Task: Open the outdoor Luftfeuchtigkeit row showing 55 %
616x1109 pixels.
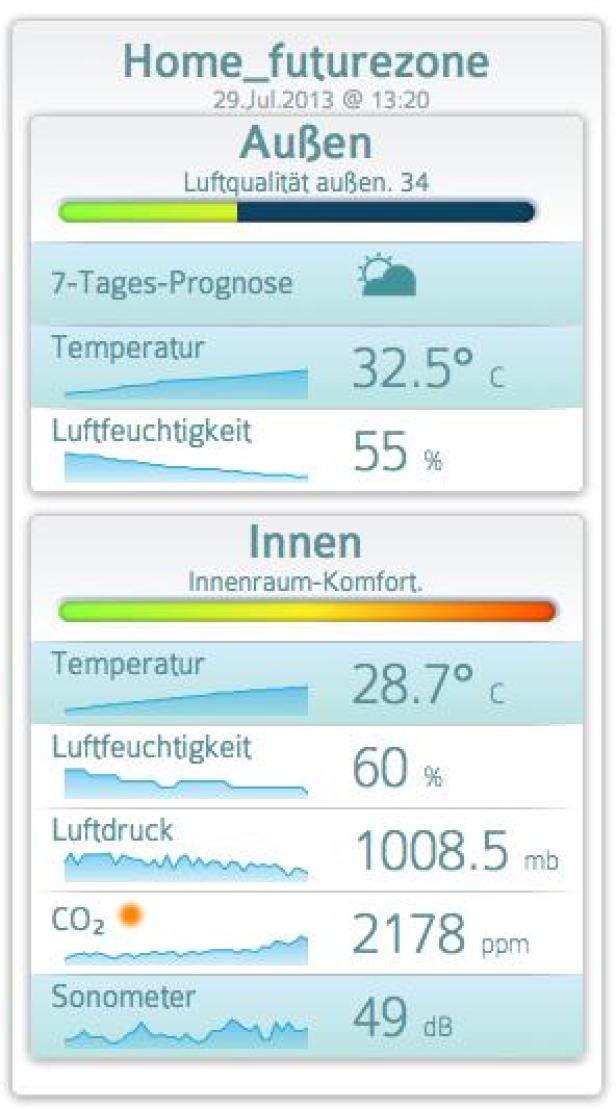Action: 306,450
